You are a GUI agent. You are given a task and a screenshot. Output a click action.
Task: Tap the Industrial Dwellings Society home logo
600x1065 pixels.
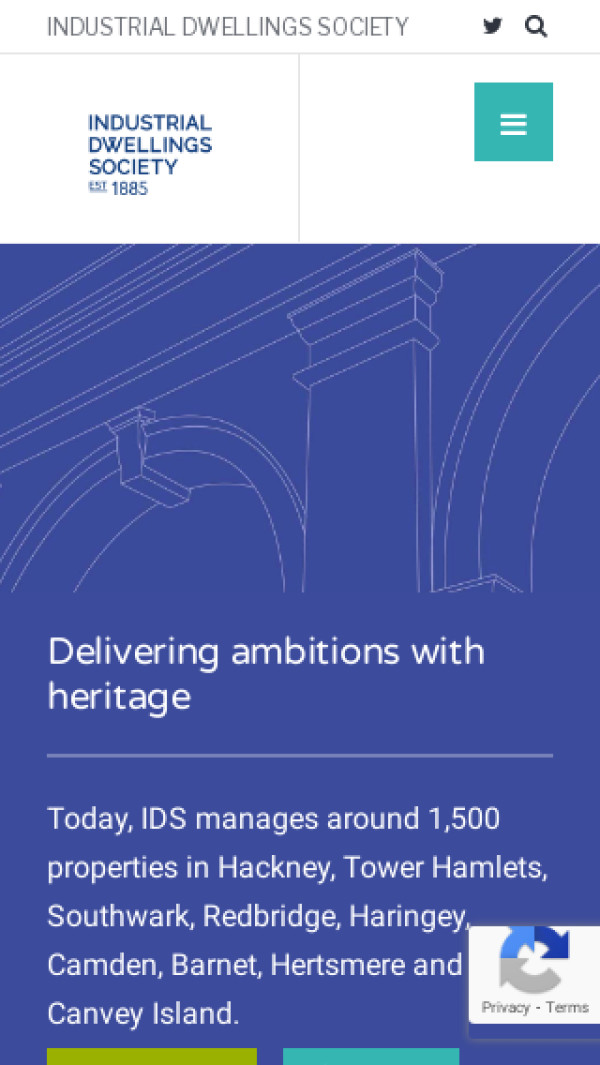coord(150,152)
